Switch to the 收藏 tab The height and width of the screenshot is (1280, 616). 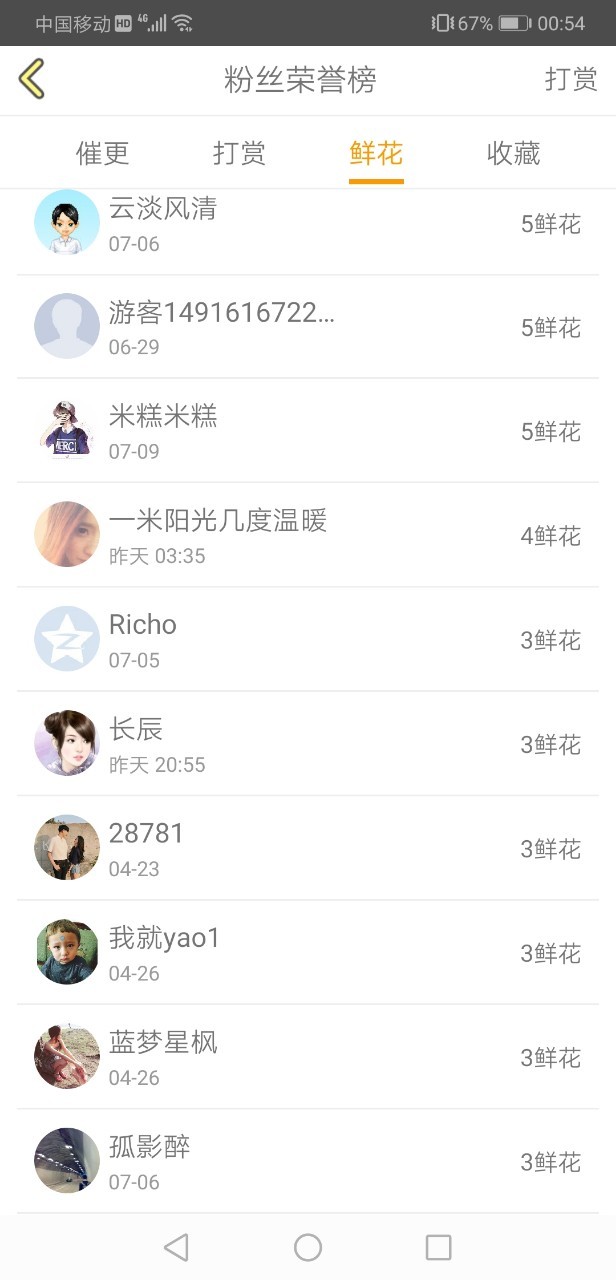513,153
